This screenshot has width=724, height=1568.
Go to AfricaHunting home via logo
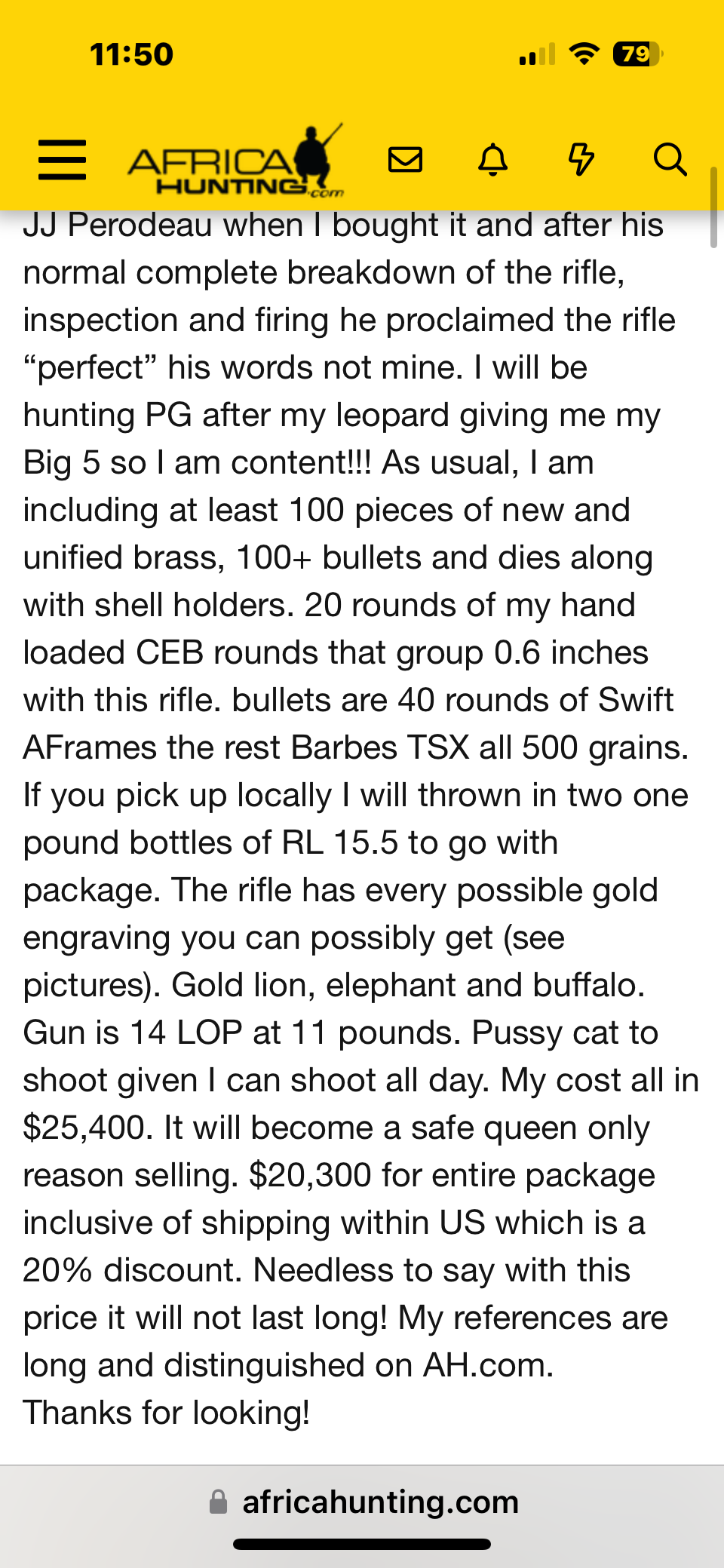coord(235,162)
